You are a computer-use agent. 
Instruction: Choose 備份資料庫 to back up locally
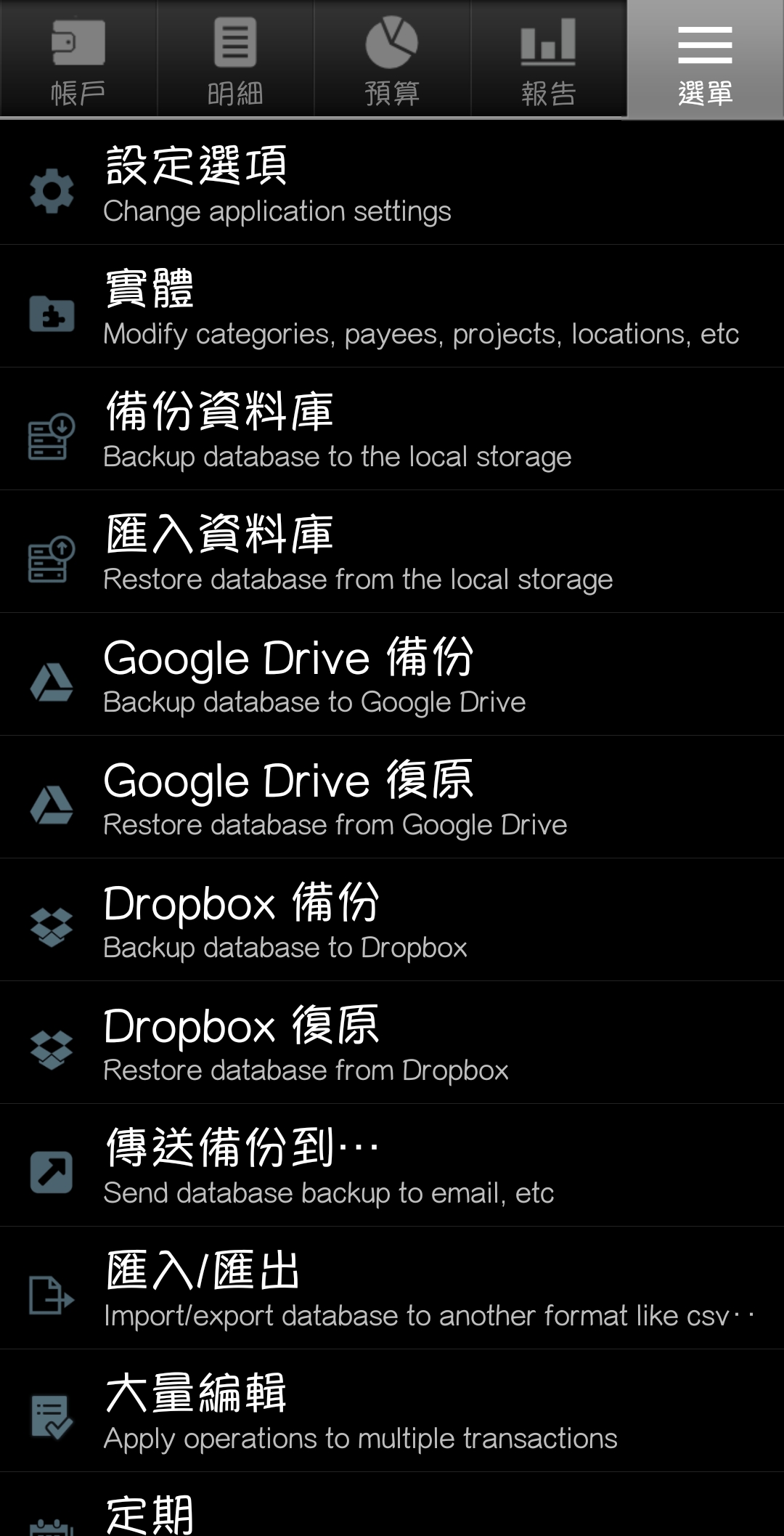click(392, 428)
